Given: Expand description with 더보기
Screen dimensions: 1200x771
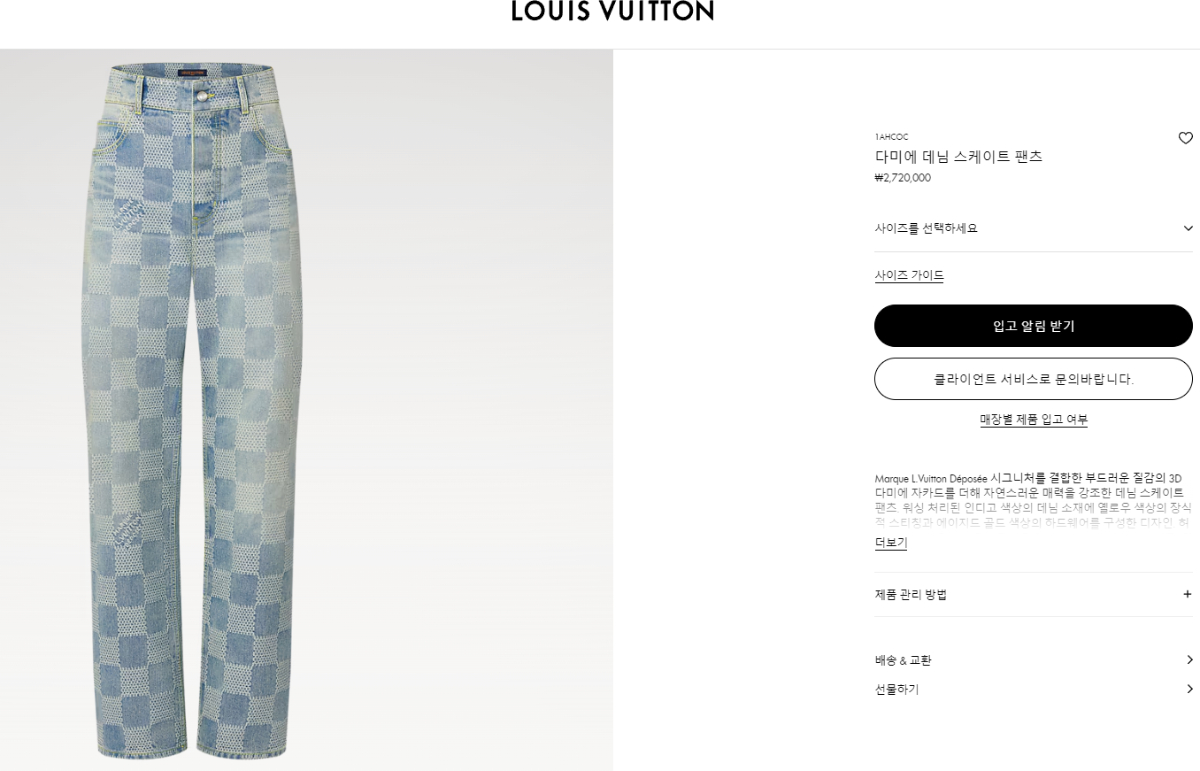Looking at the screenshot, I should coord(890,542).
